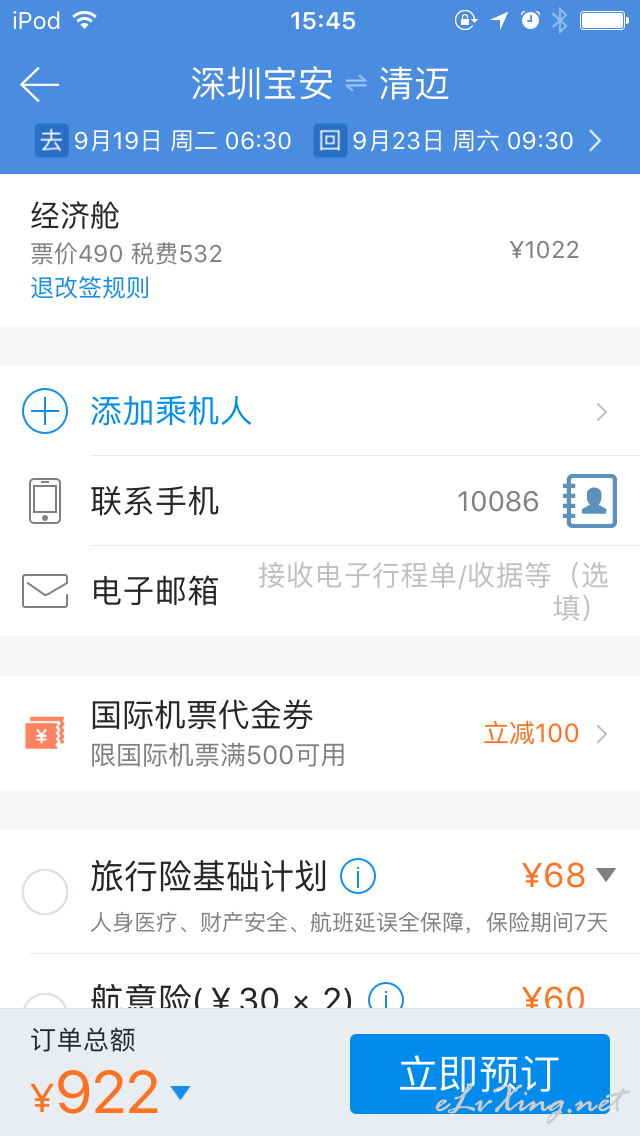The width and height of the screenshot is (640, 1136).
Task: Open 国际机票代金券 voucher row
Action: tap(320, 733)
